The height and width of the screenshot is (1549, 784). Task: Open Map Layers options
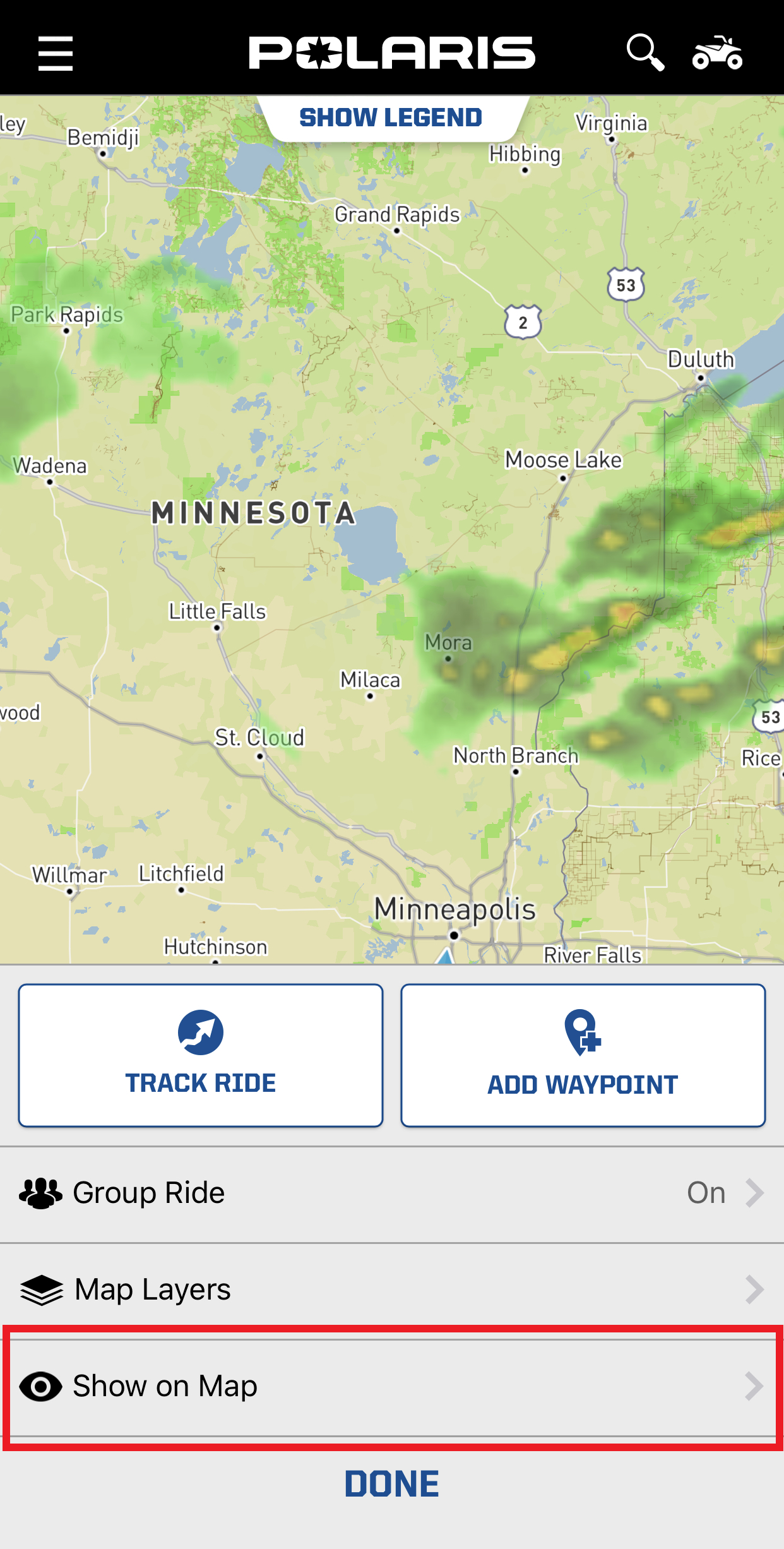(x=391, y=1289)
